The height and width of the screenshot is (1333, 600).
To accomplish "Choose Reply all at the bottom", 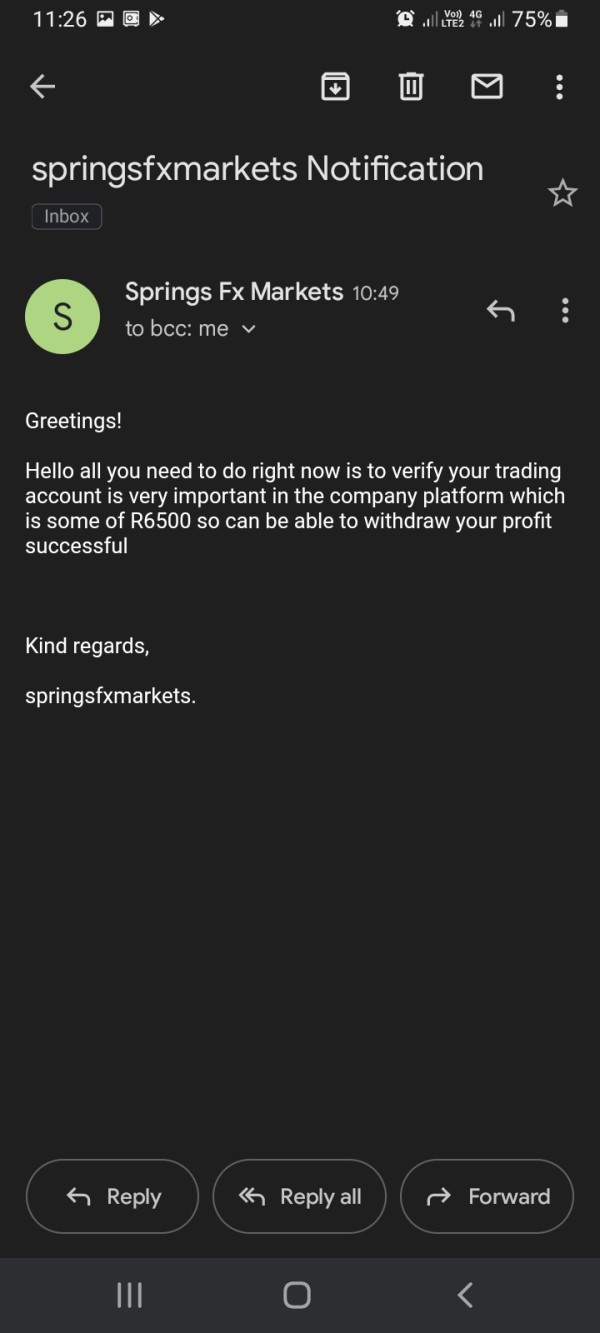I will 299,1196.
